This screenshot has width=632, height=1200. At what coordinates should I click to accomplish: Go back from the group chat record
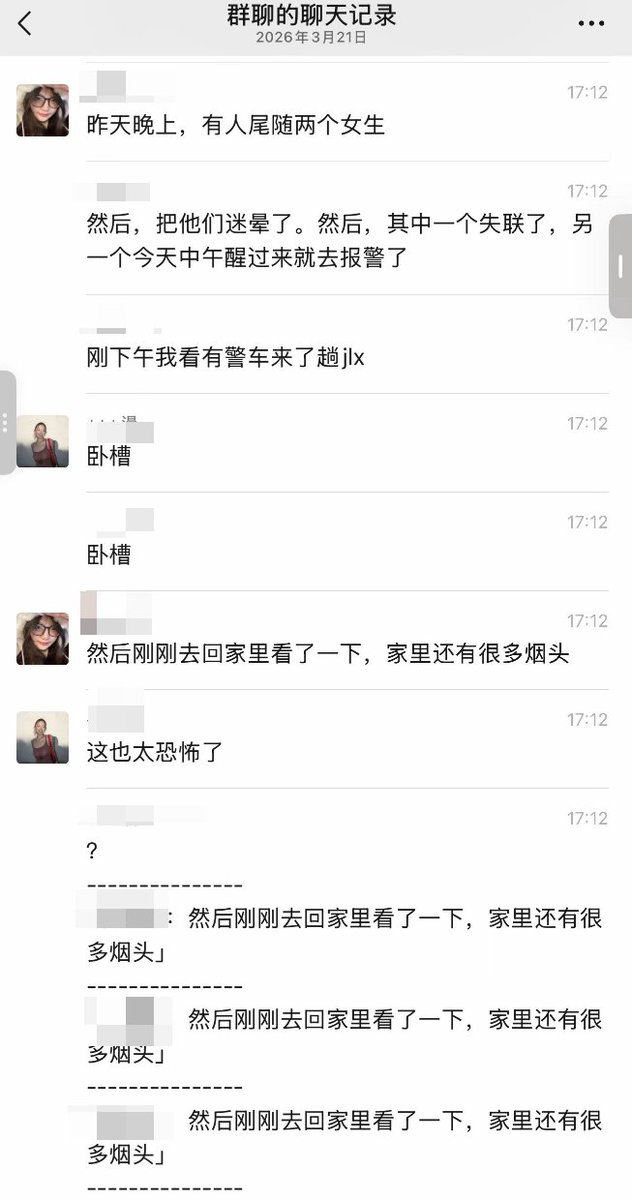[25, 24]
